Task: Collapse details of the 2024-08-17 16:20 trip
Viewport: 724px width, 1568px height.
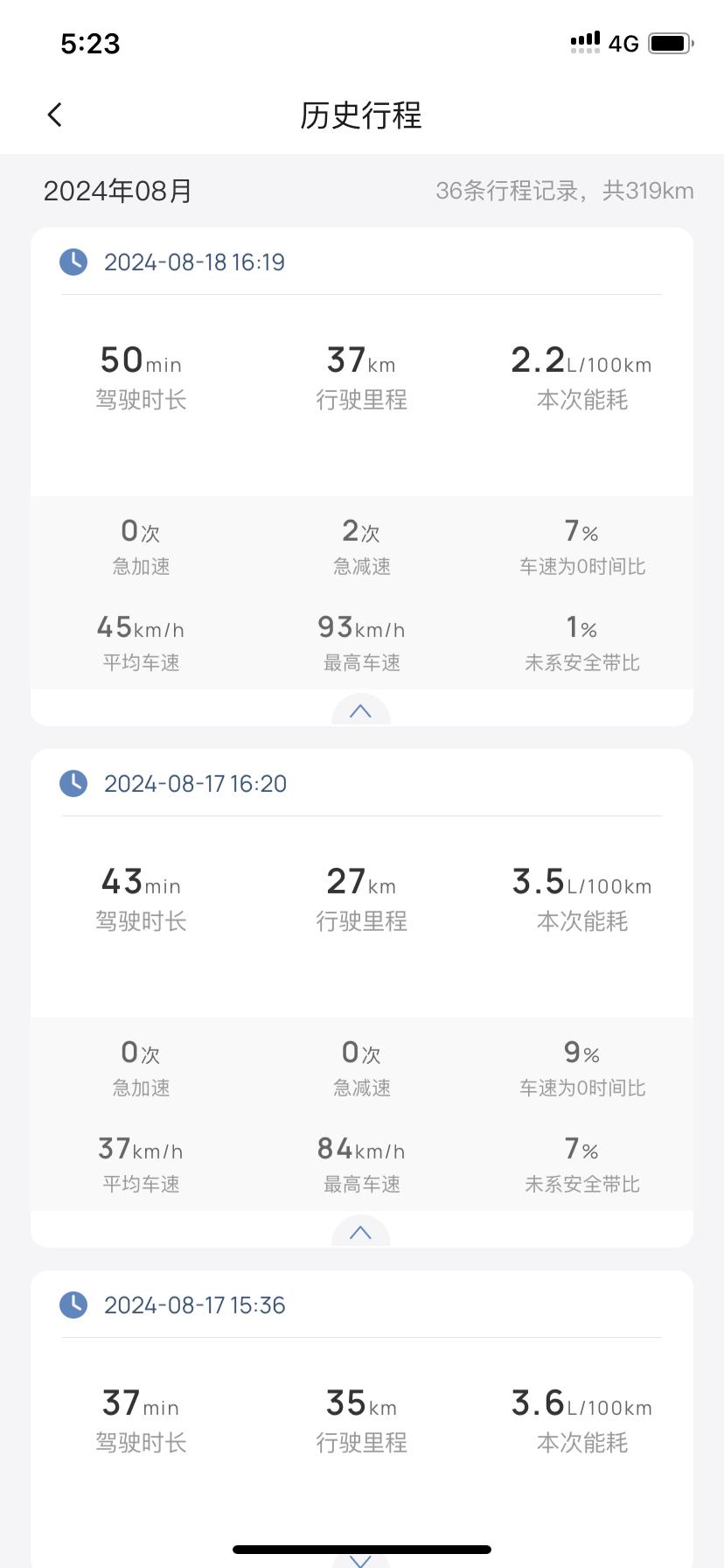Action: pyautogui.click(x=360, y=1232)
